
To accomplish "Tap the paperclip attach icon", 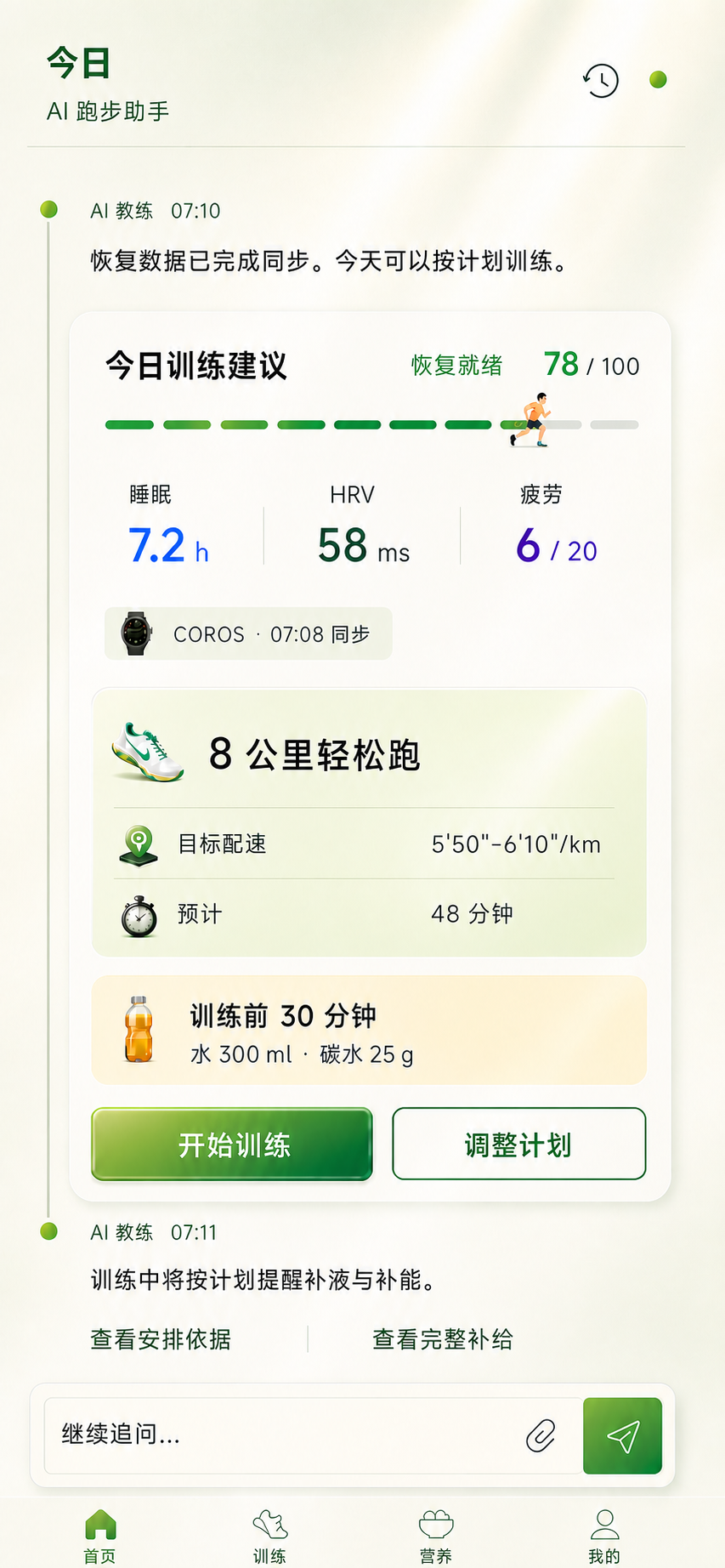I will 541,1436.
